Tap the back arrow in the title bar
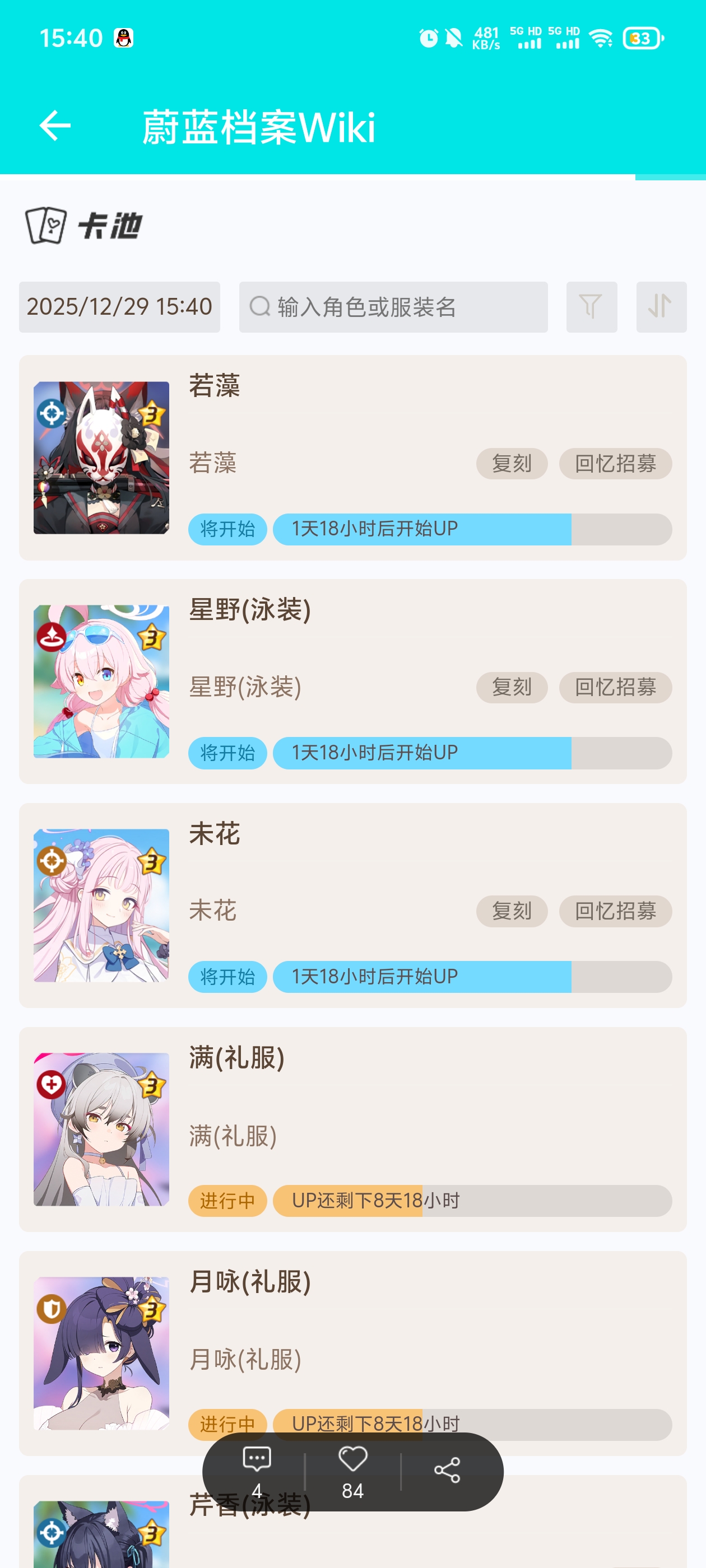 tap(55, 127)
